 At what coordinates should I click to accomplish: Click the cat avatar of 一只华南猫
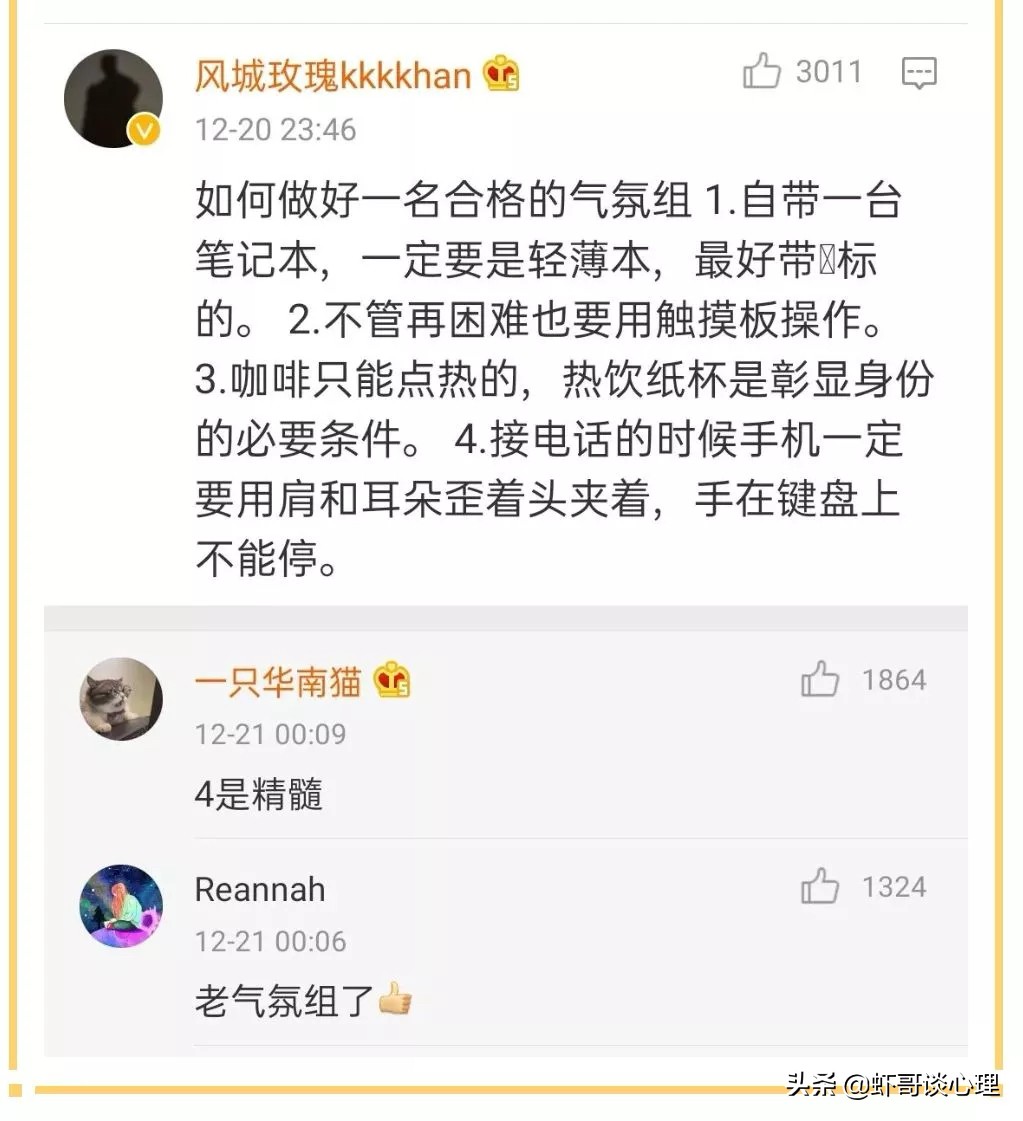(x=120, y=700)
